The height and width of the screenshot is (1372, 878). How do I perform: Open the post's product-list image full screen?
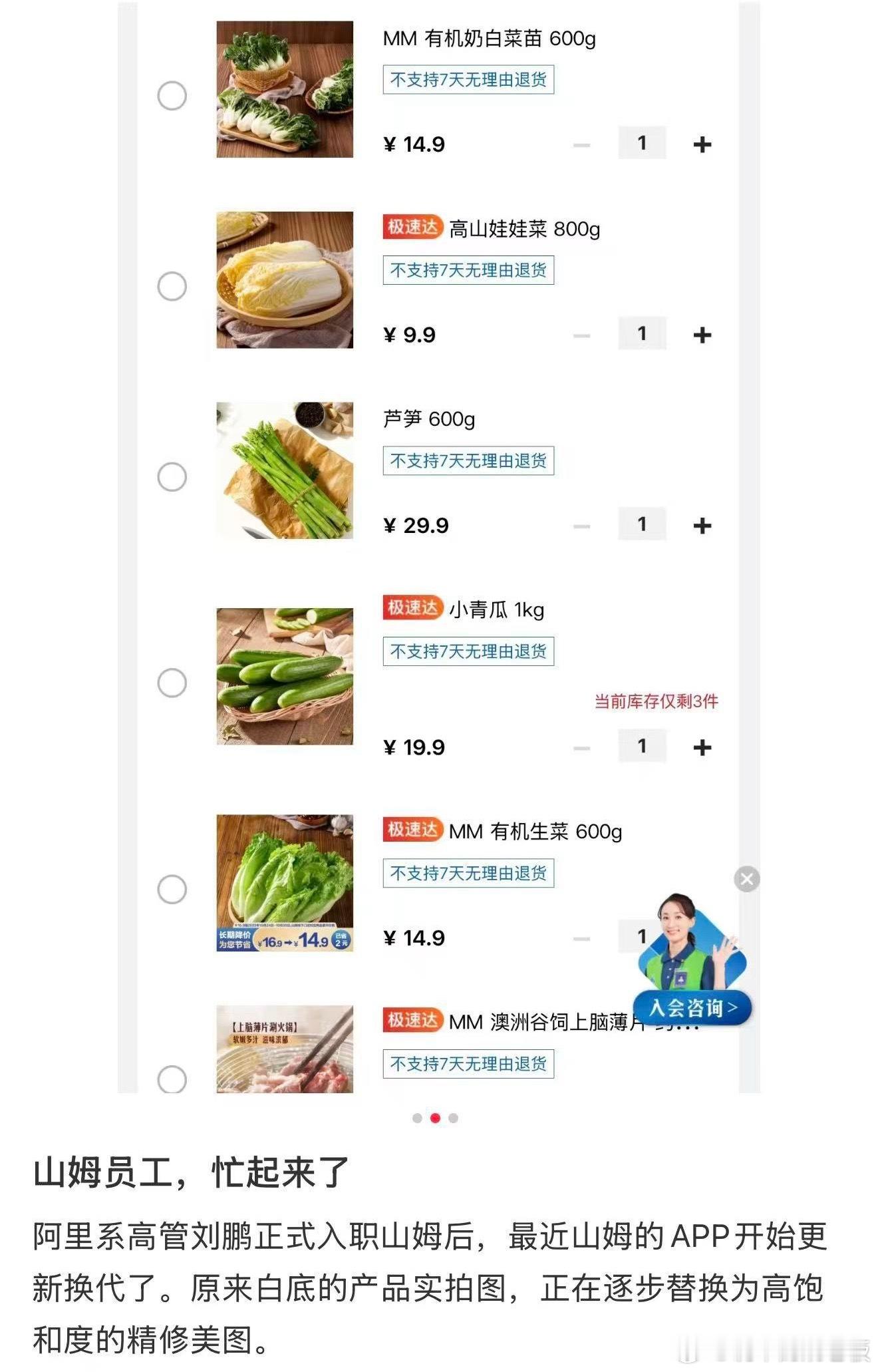tap(439, 547)
